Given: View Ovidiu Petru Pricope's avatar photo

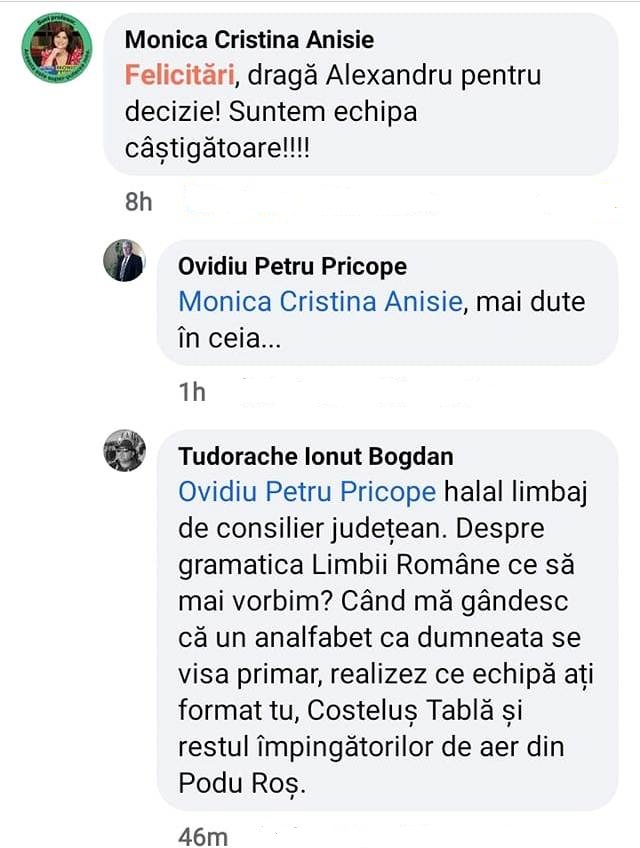Looking at the screenshot, I should [125, 261].
